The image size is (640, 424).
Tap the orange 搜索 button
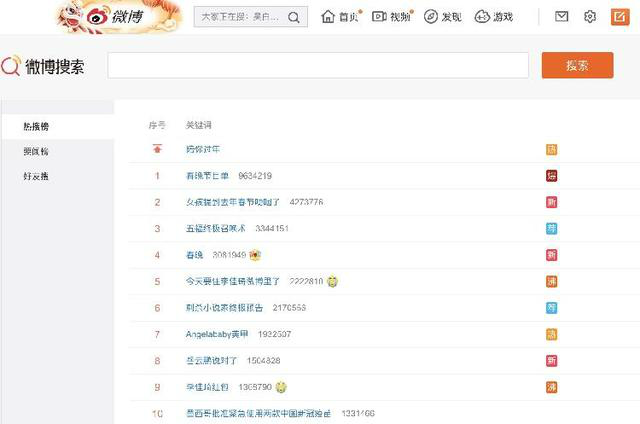(577, 66)
